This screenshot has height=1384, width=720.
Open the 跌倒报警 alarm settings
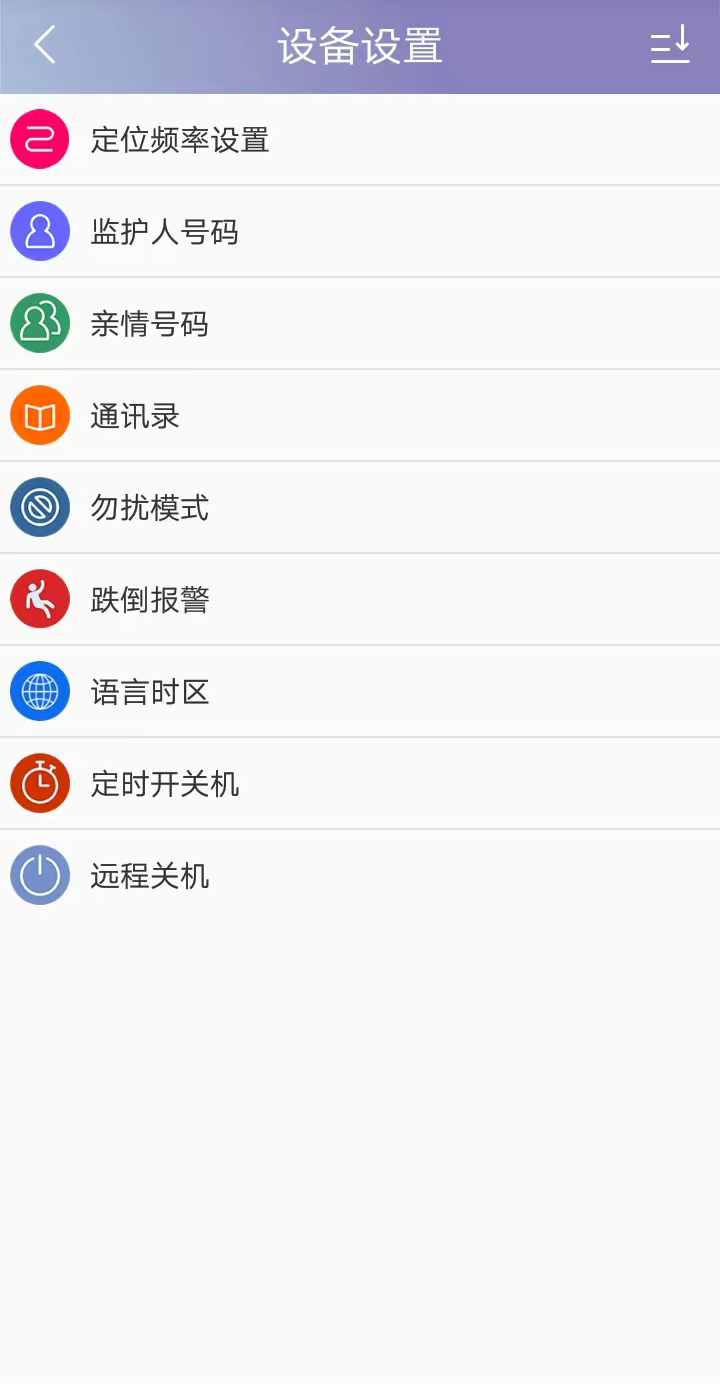click(x=360, y=599)
